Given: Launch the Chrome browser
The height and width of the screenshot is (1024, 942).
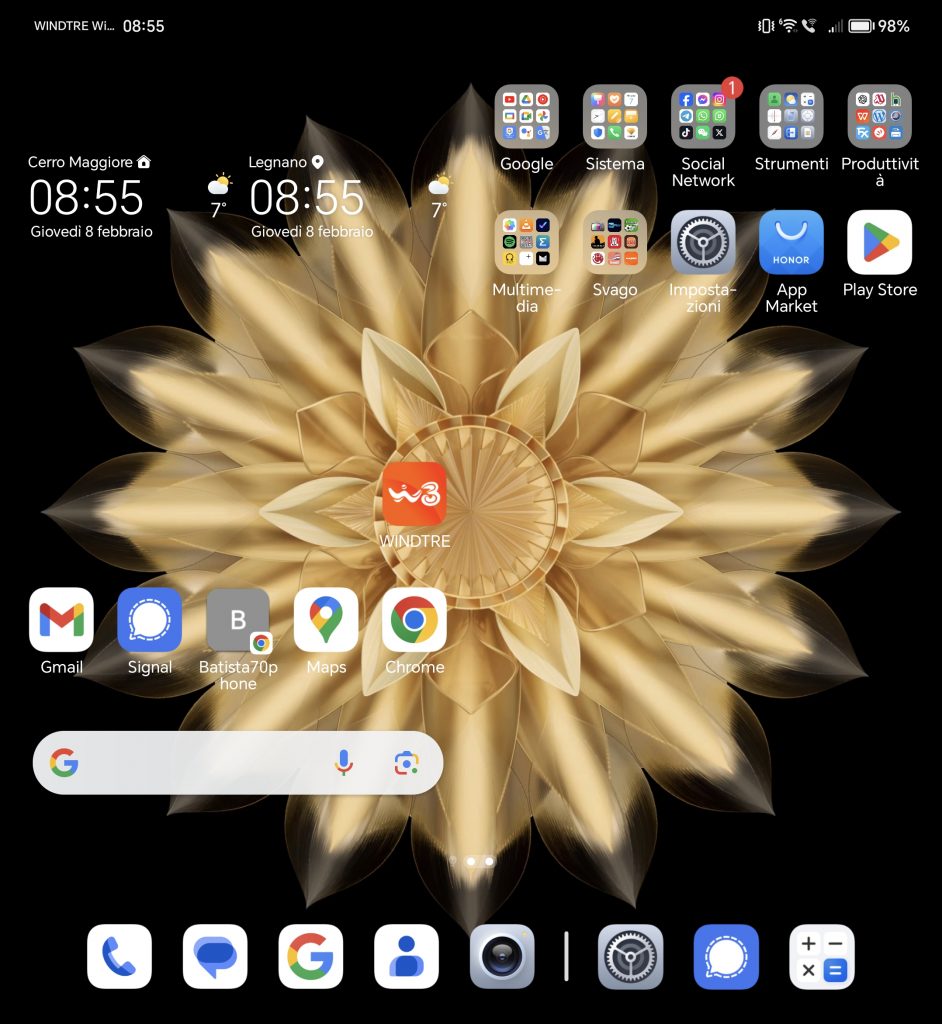Looking at the screenshot, I should pyautogui.click(x=414, y=620).
